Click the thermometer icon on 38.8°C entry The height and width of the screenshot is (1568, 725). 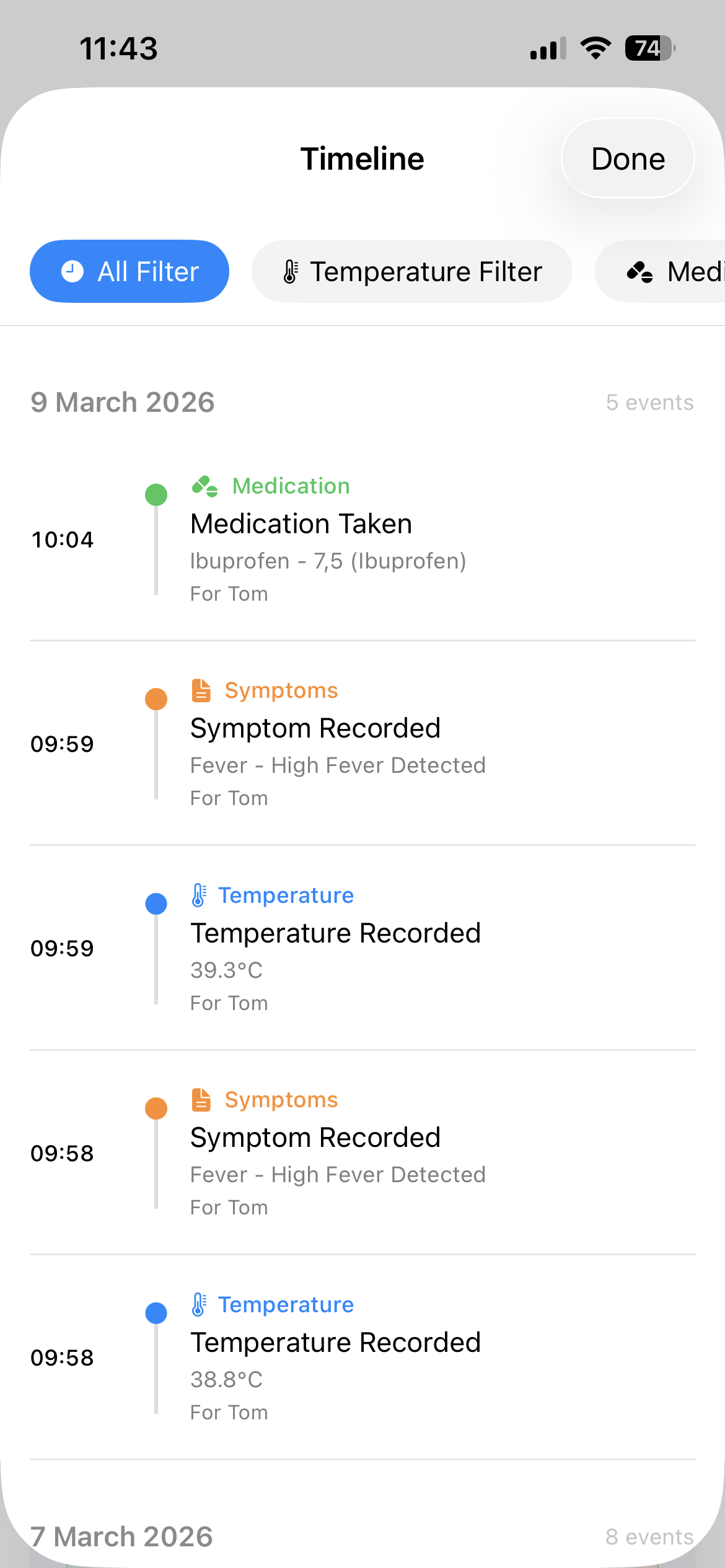[198, 1304]
